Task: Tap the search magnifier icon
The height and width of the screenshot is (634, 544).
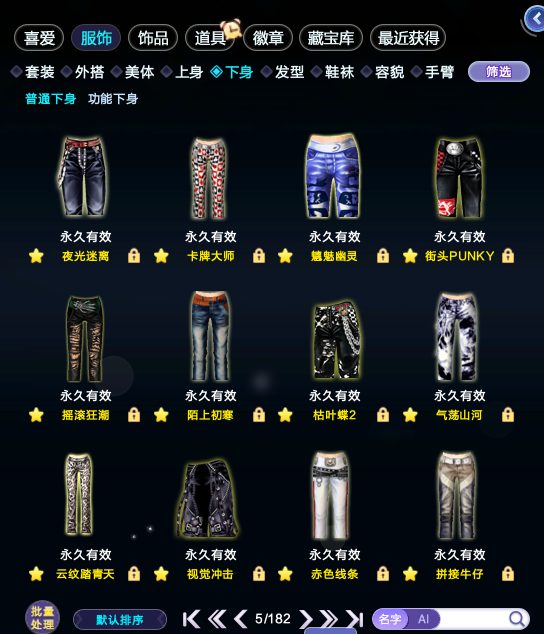Action: [516, 619]
